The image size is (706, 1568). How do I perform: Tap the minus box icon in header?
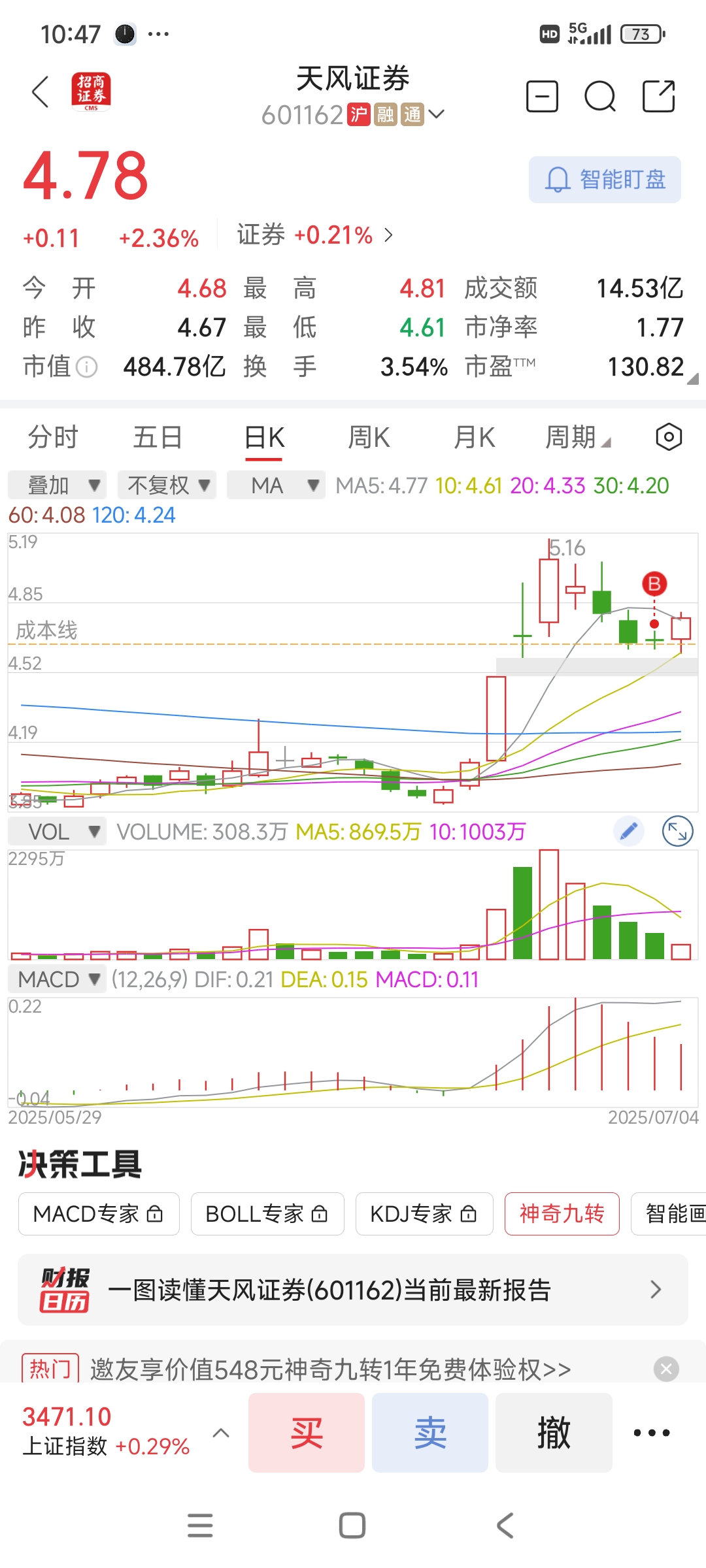[542, 97]
